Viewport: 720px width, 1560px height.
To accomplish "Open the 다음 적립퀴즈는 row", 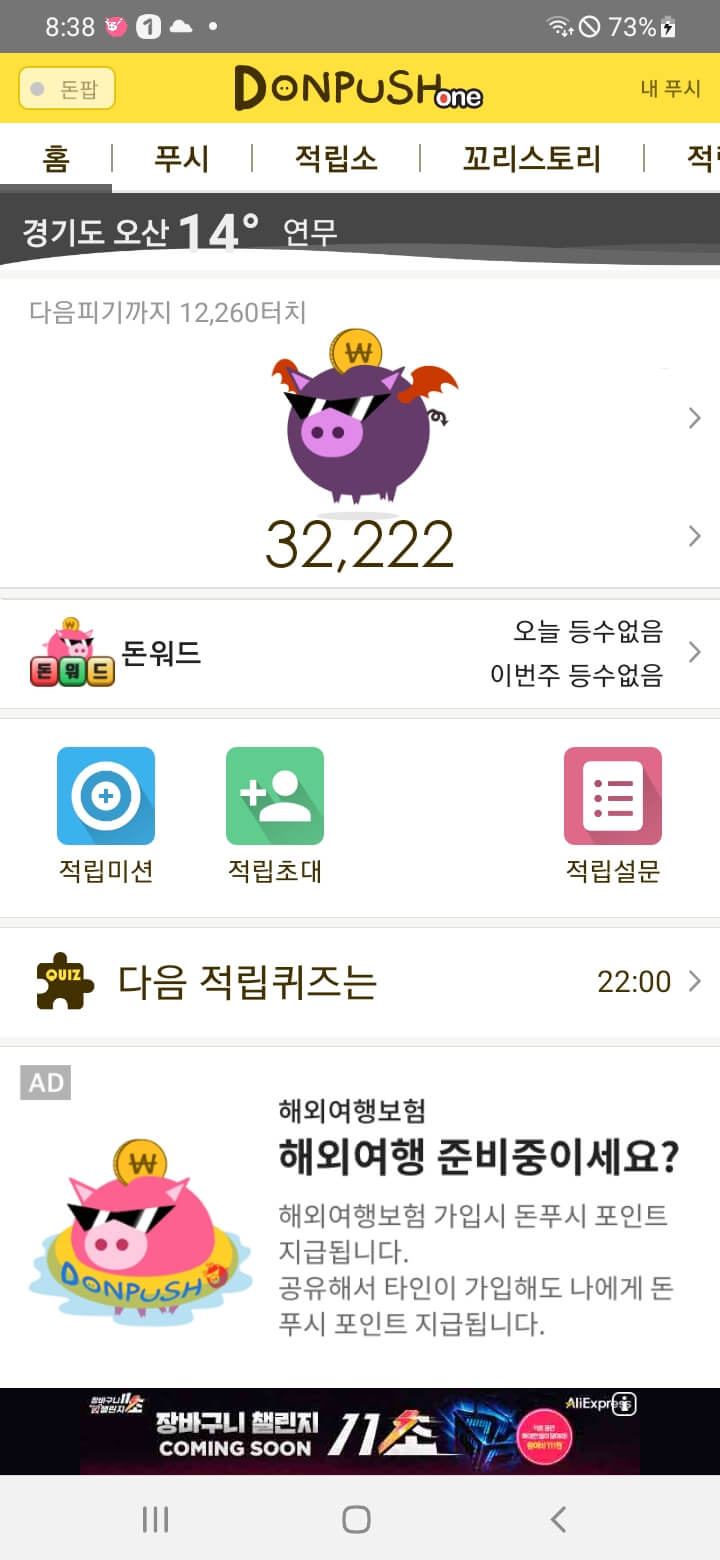I will tap(360, 982).
